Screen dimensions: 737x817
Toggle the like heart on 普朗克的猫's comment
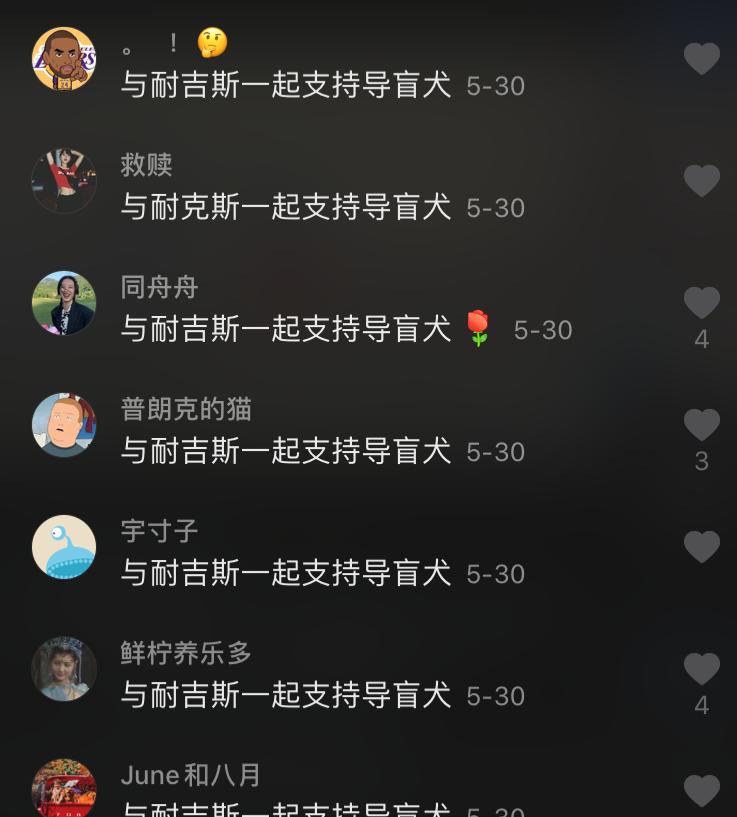(702, 424)
